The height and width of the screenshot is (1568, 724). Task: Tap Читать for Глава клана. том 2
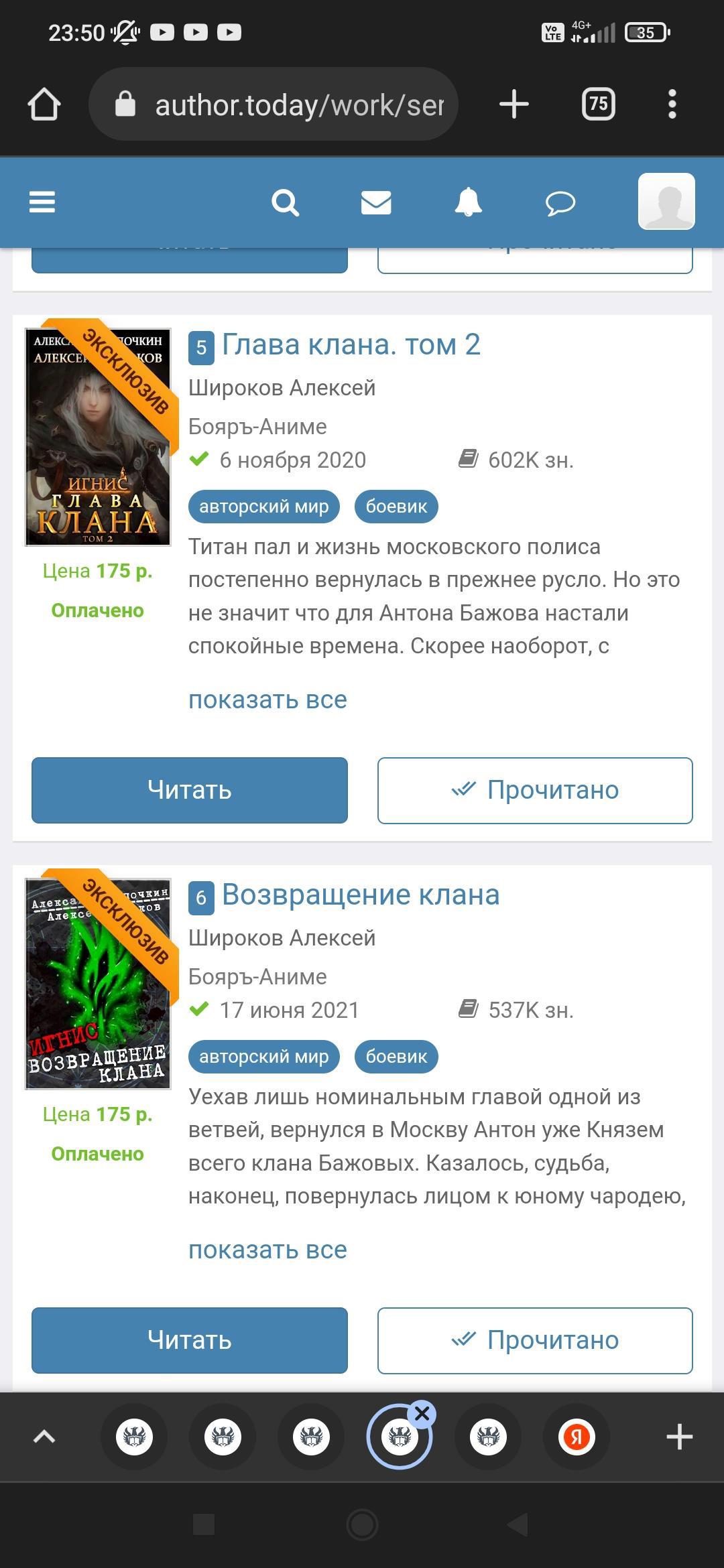coord(190,790)
